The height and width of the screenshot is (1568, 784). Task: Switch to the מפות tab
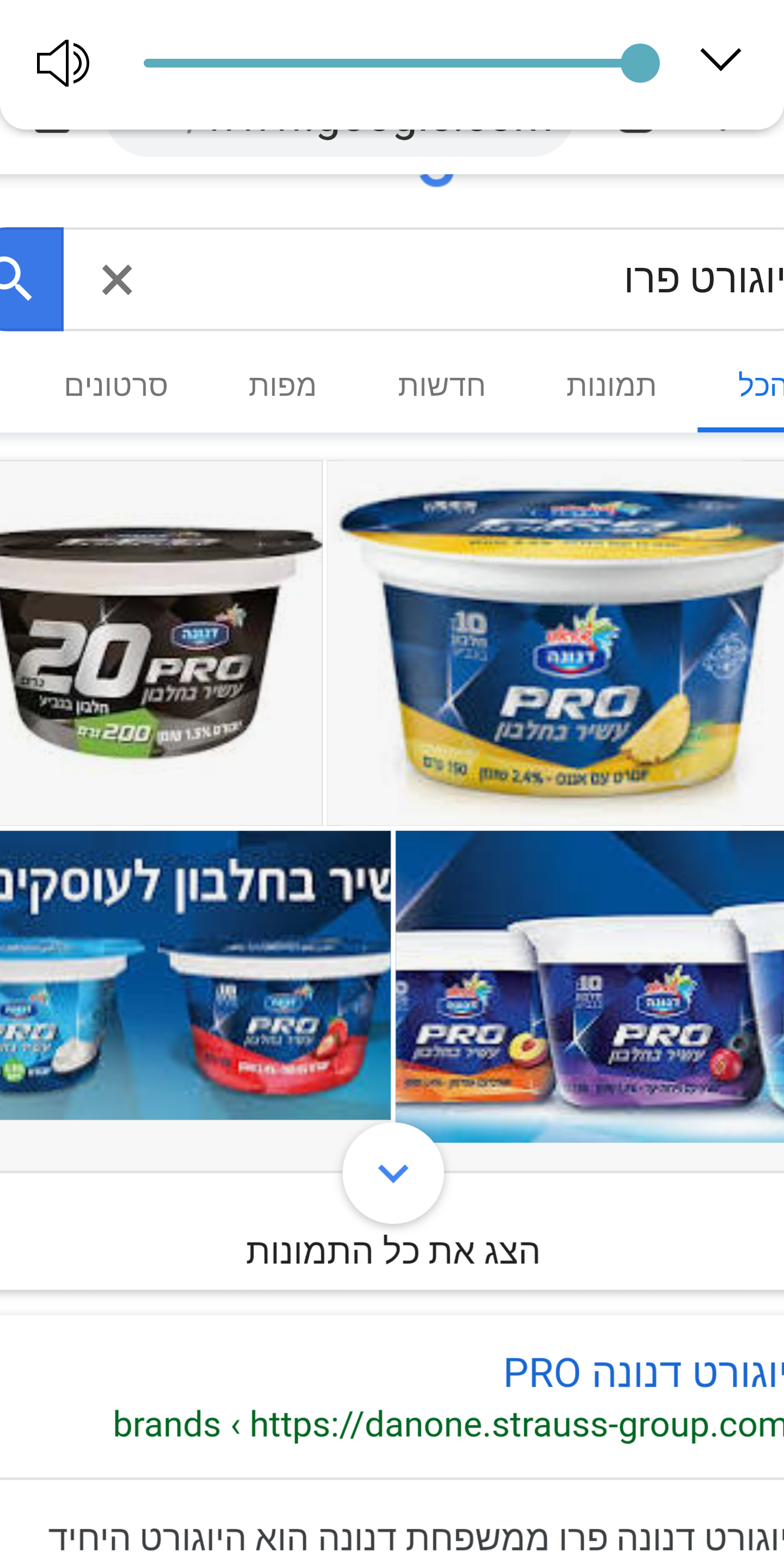click(282, 386)
